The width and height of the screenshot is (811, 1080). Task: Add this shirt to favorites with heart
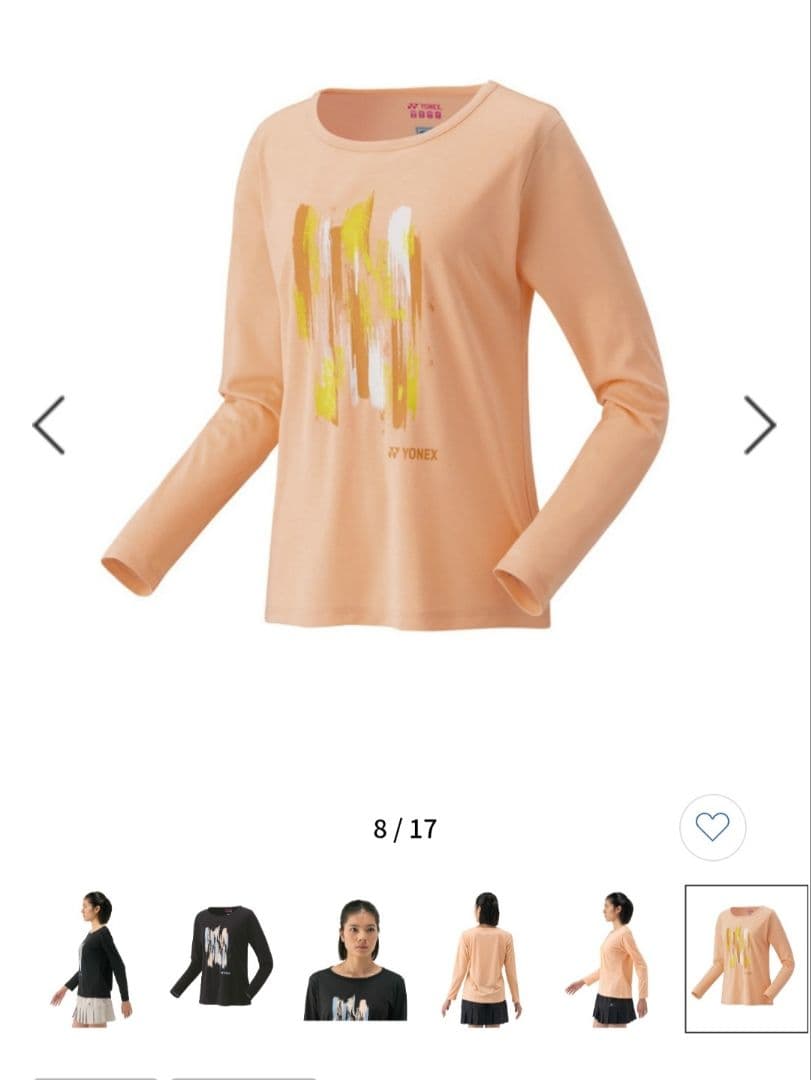(x=712, y=827)
